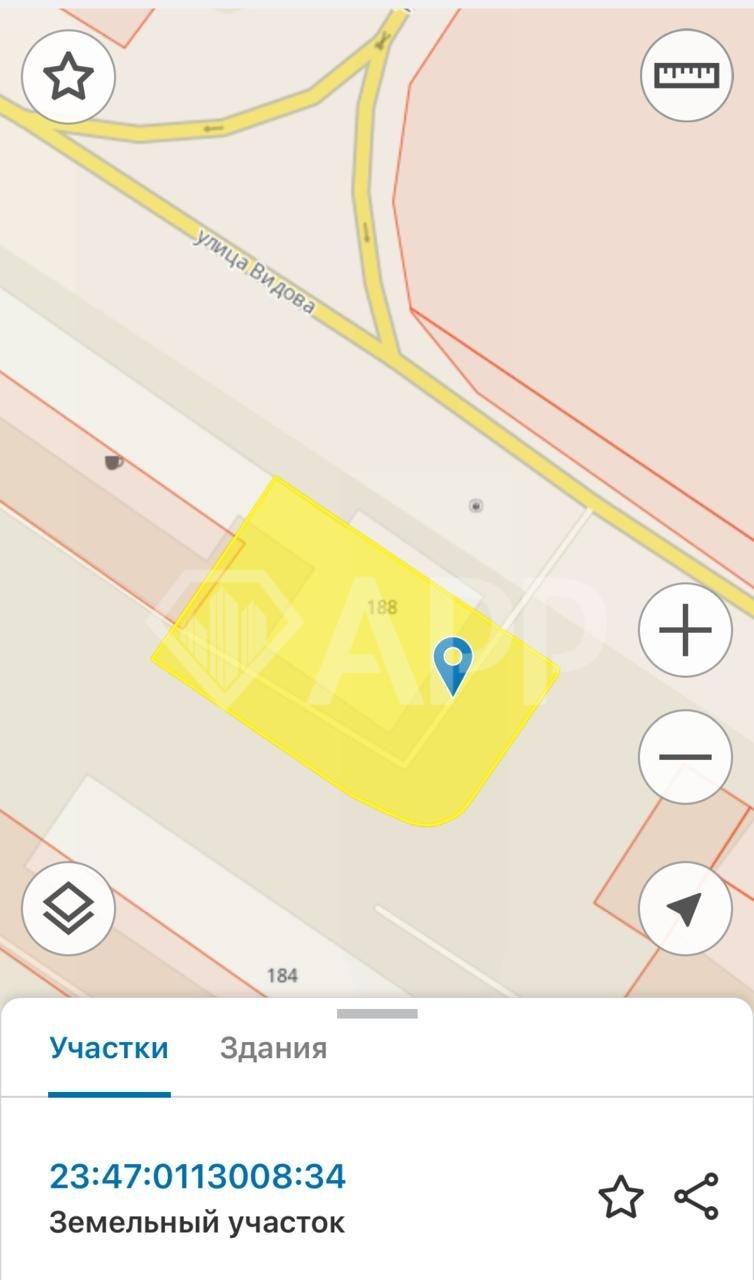754x1280 pixels.
Task: Tap the bottom sheet drag handle
Action: tap(377, 1014)
